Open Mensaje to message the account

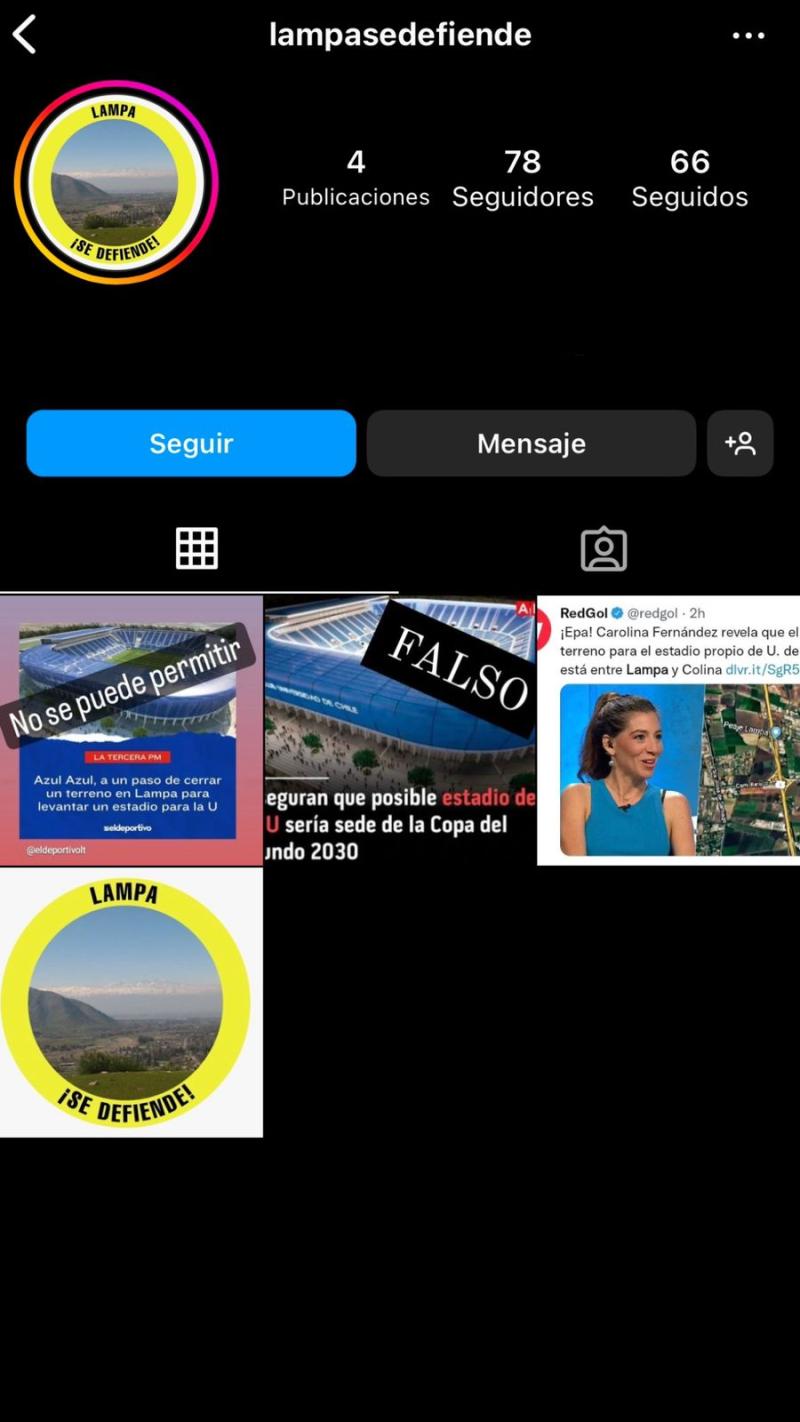tap(531, 443)
